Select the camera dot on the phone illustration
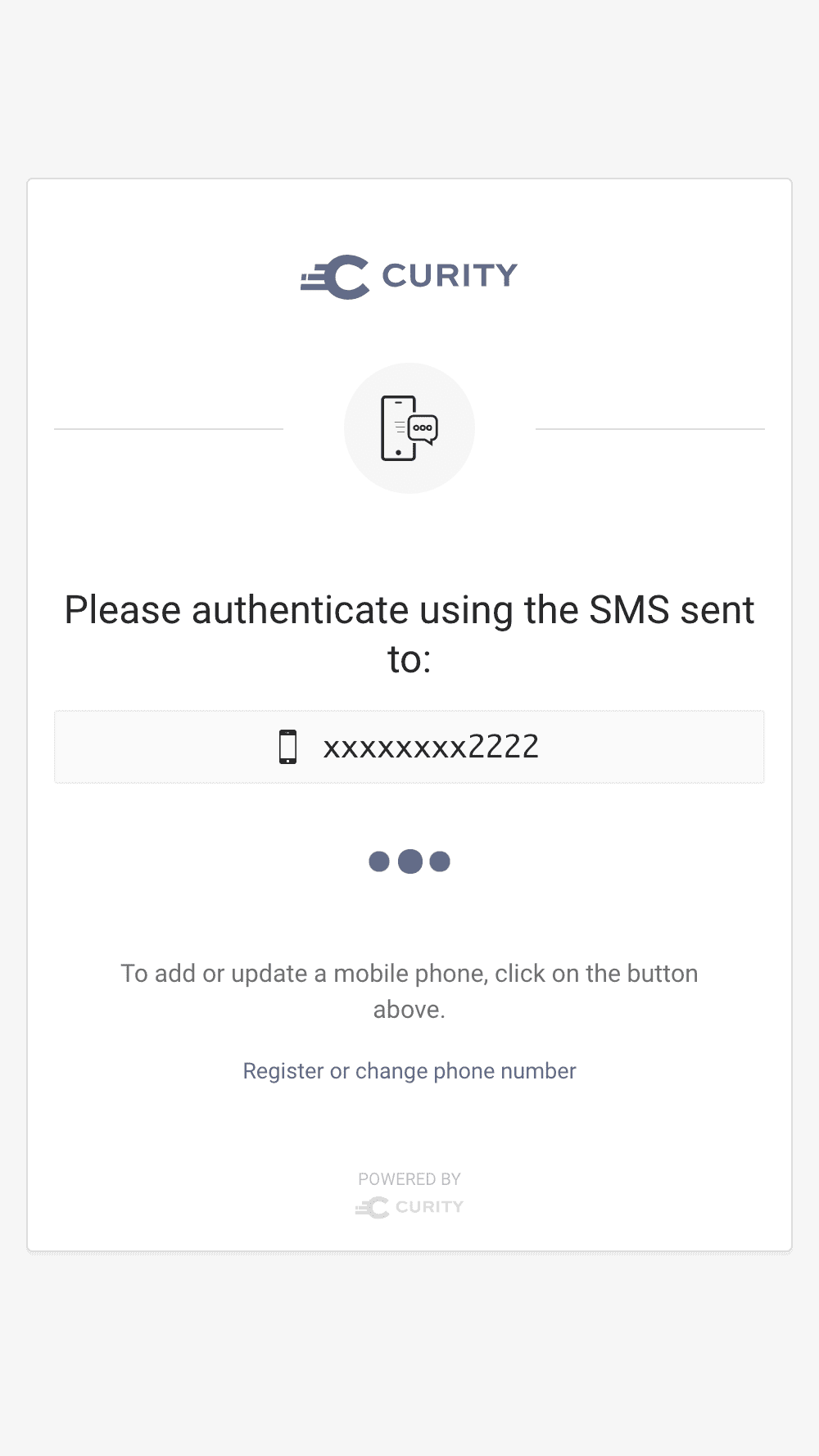Screen dimensions: 819x1456 (x=397, y=452)
